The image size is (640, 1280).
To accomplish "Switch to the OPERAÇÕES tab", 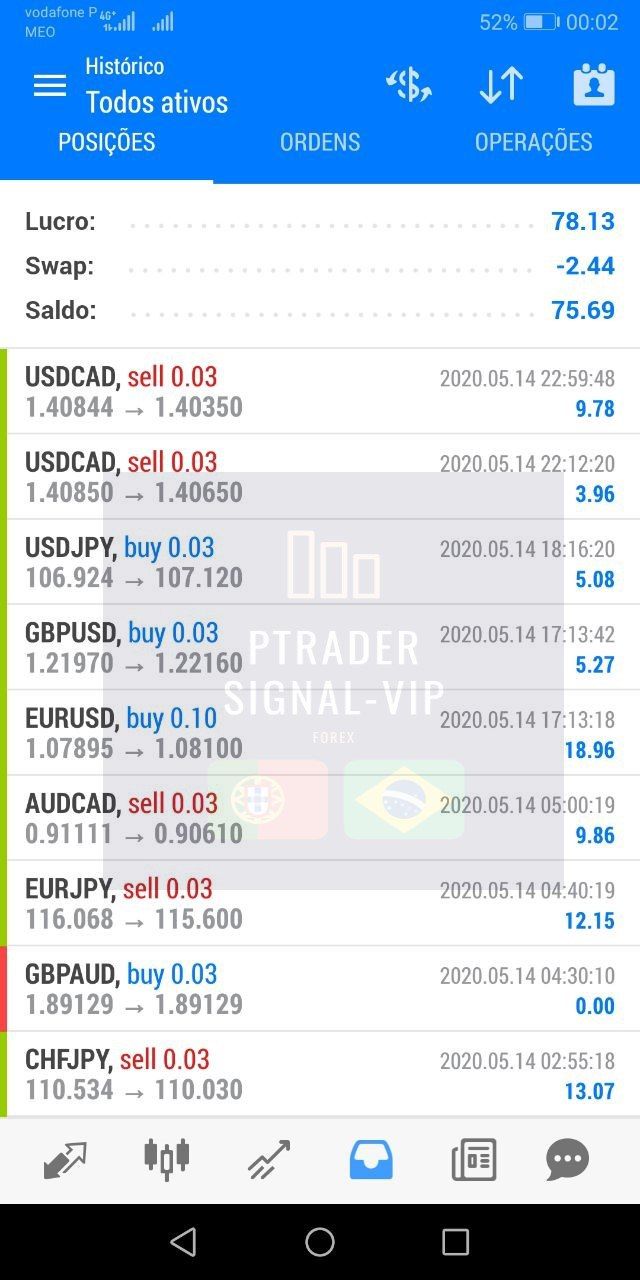I will tap(533, 143).
